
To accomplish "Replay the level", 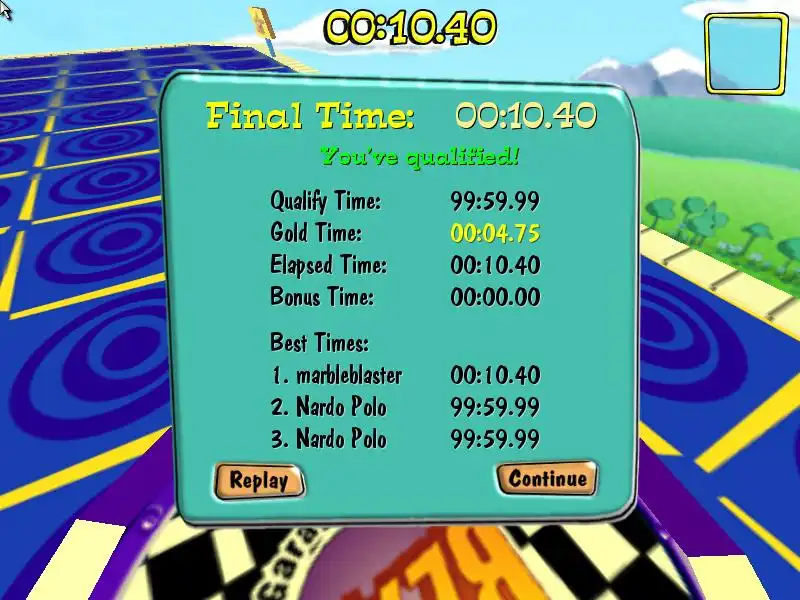I will [x=258, y=480].
